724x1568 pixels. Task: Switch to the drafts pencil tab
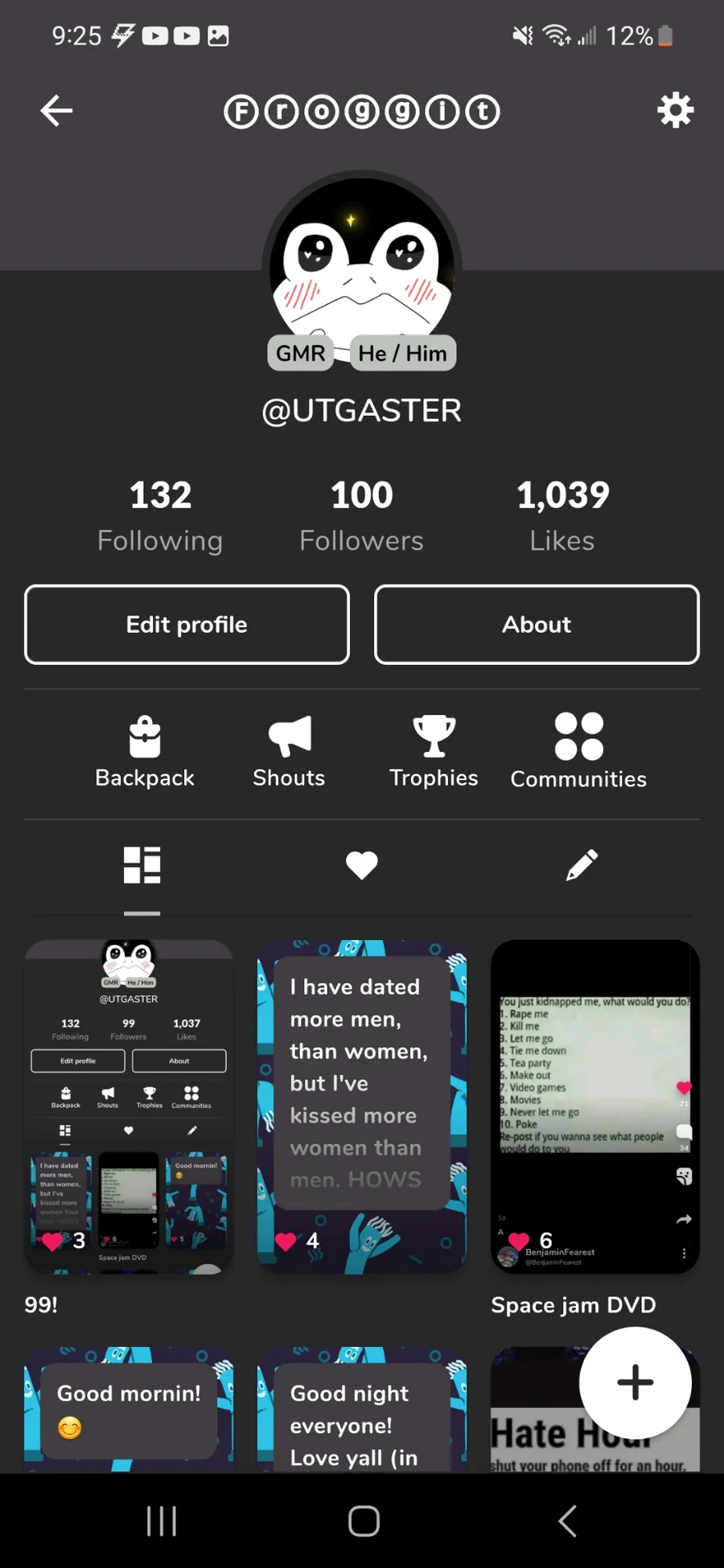point(582,866)
